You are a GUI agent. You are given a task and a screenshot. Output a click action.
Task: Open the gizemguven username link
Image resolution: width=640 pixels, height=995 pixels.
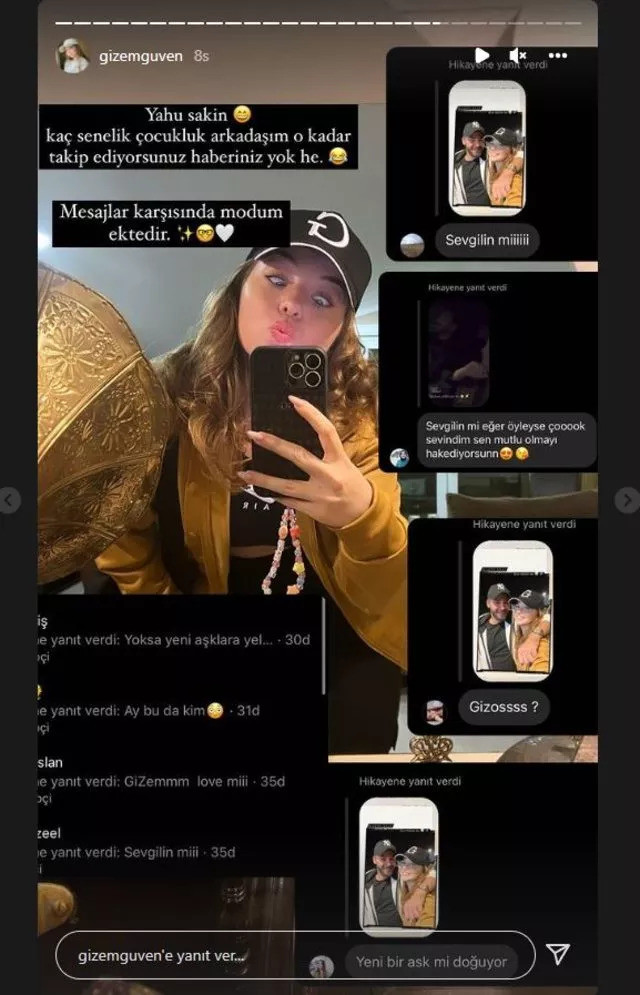(140, 56)
